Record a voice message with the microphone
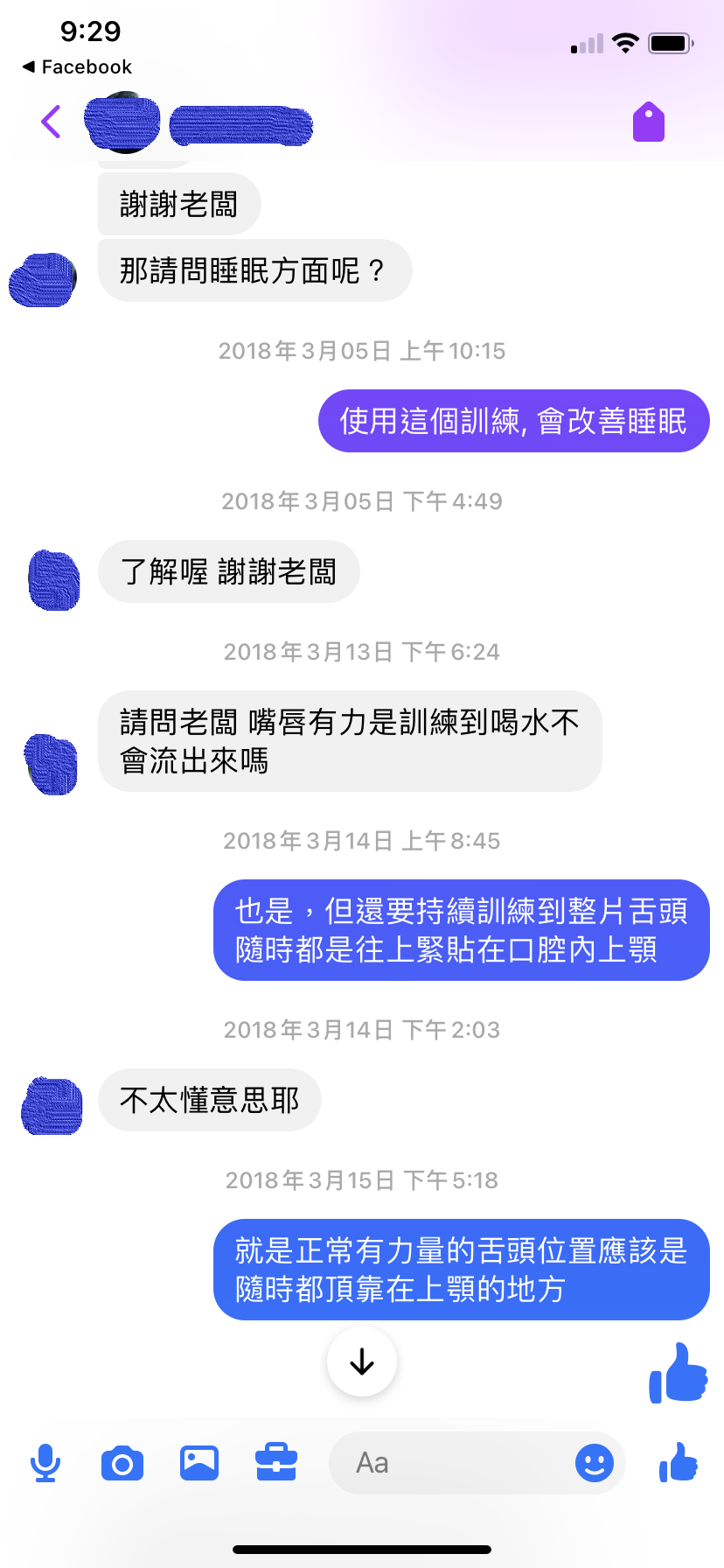Screen dimensions: 724x1568 point(45,1463)
